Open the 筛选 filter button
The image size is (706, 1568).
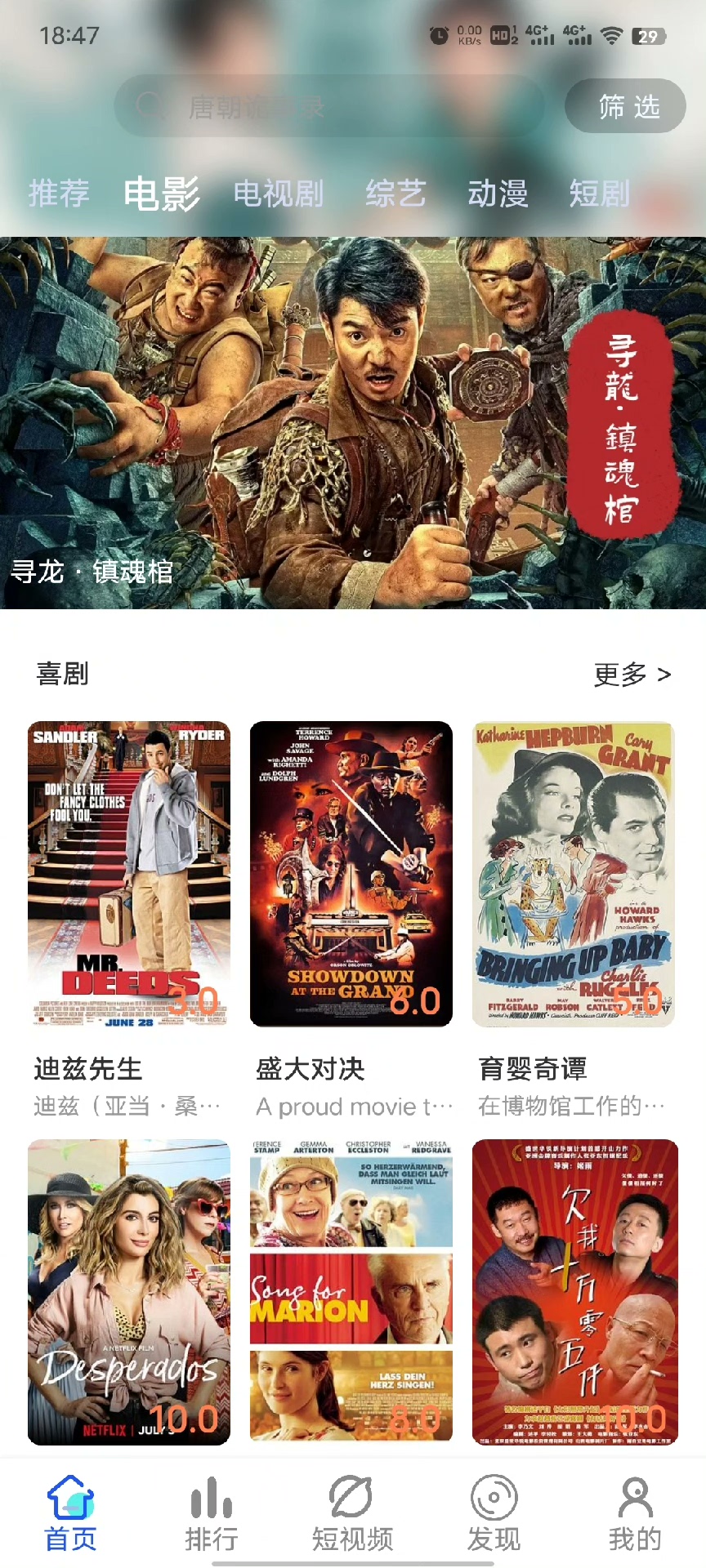coord(626,106)
